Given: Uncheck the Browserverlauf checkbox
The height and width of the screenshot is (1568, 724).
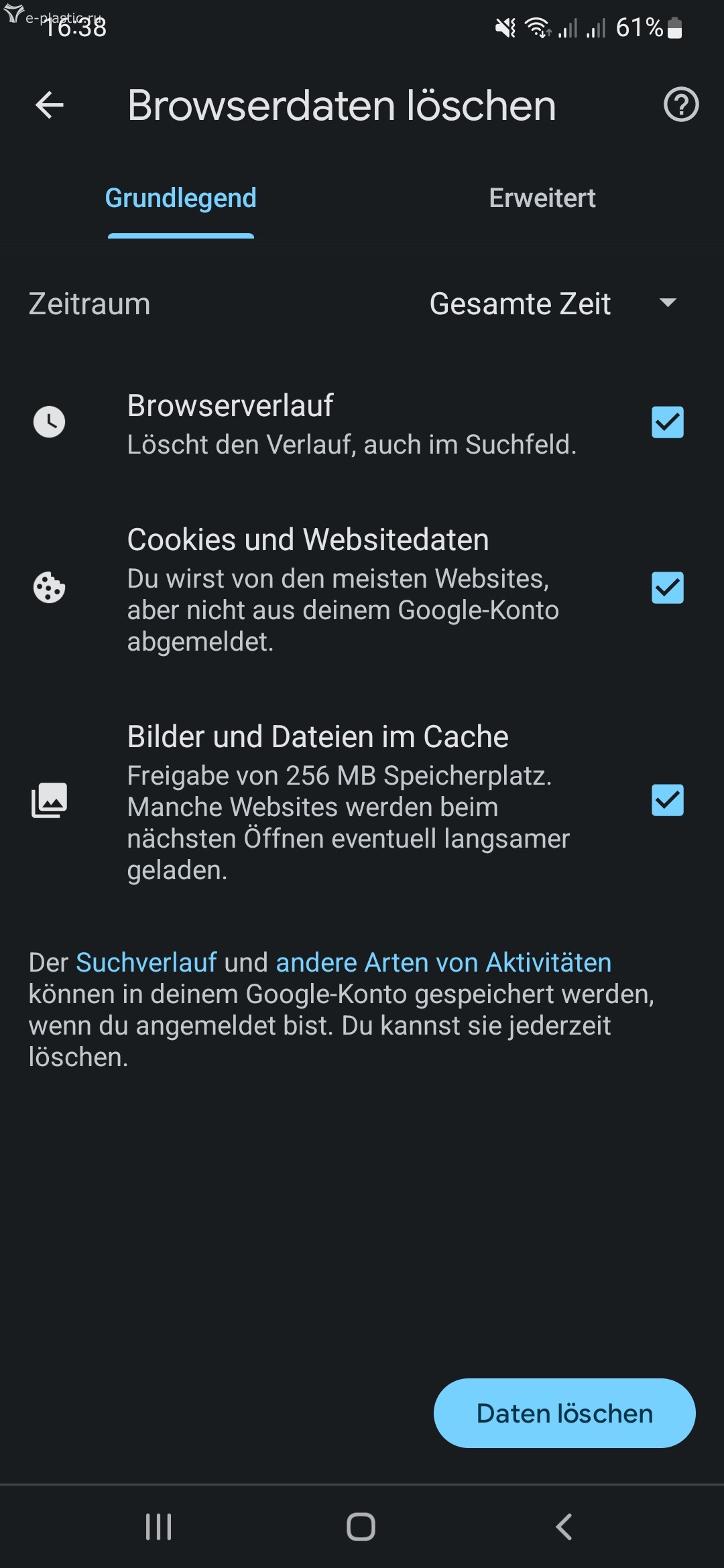Looking at the screenshot, I should point(667,422).
